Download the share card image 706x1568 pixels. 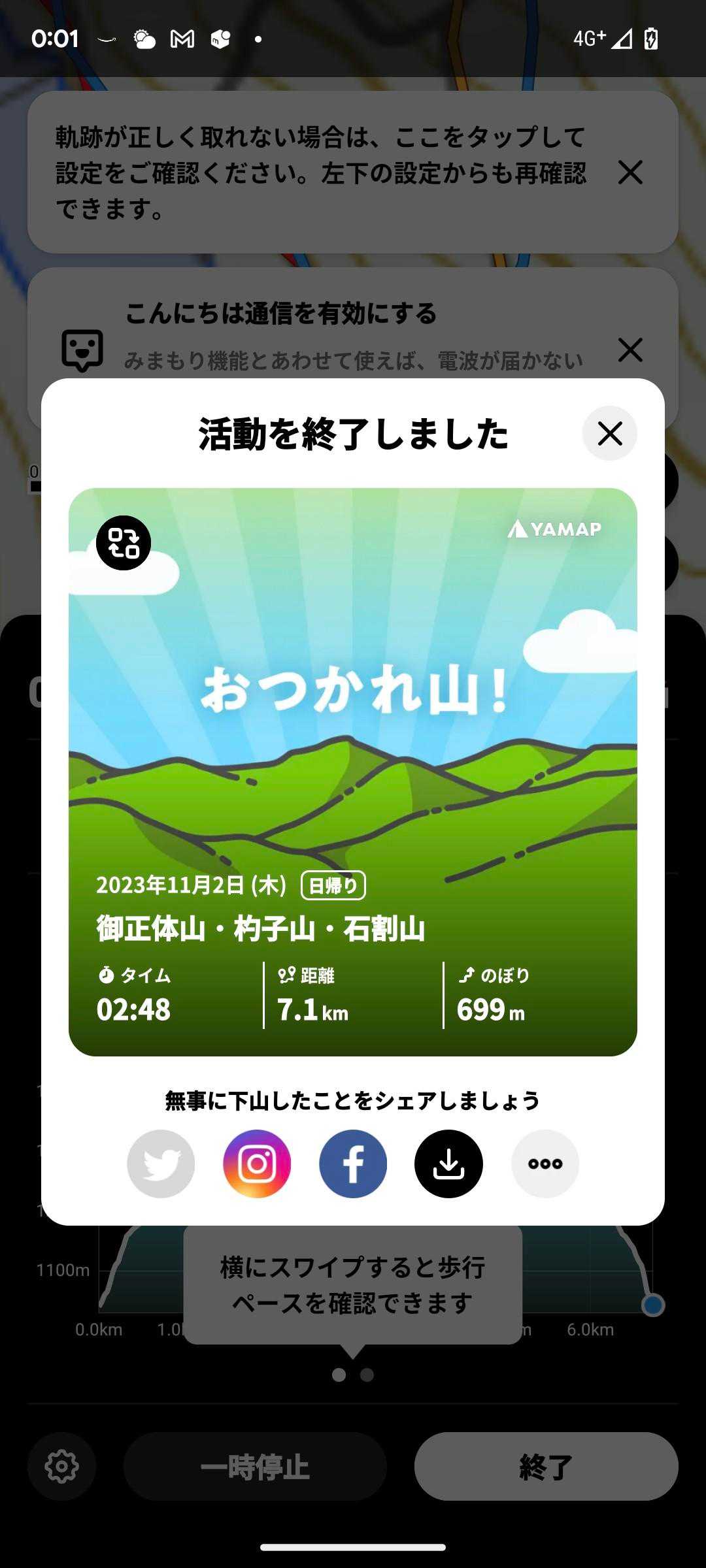(449, 1164)
